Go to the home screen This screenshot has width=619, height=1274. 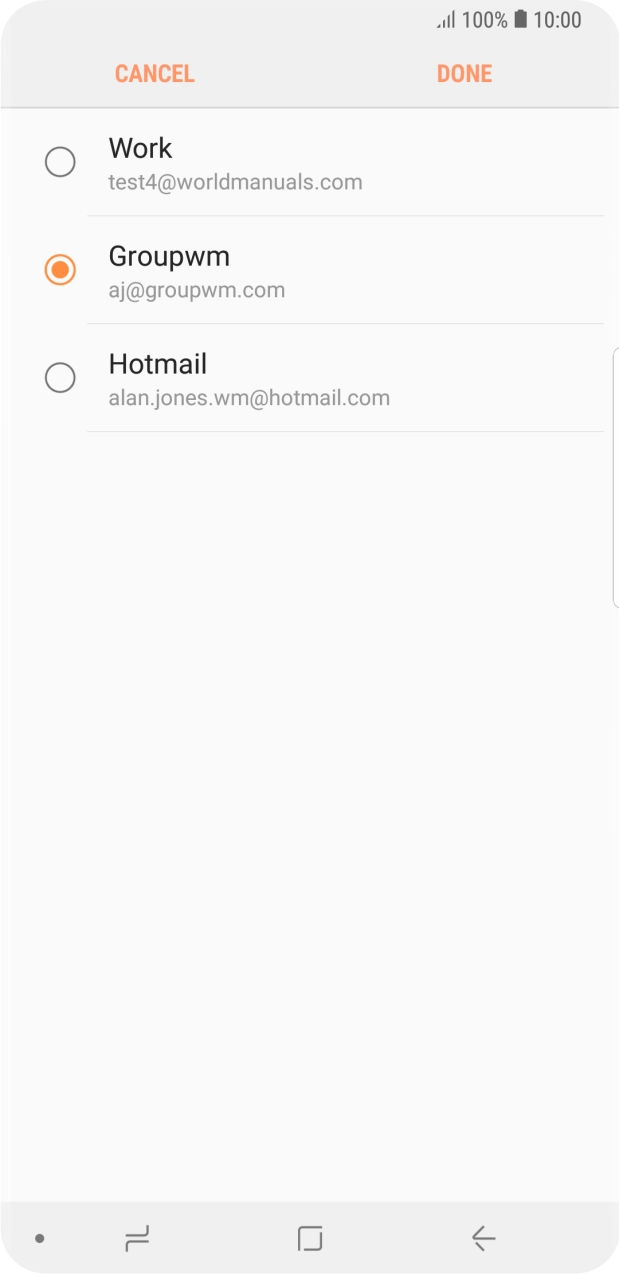pyautogui.click(x=310, y=1239)
